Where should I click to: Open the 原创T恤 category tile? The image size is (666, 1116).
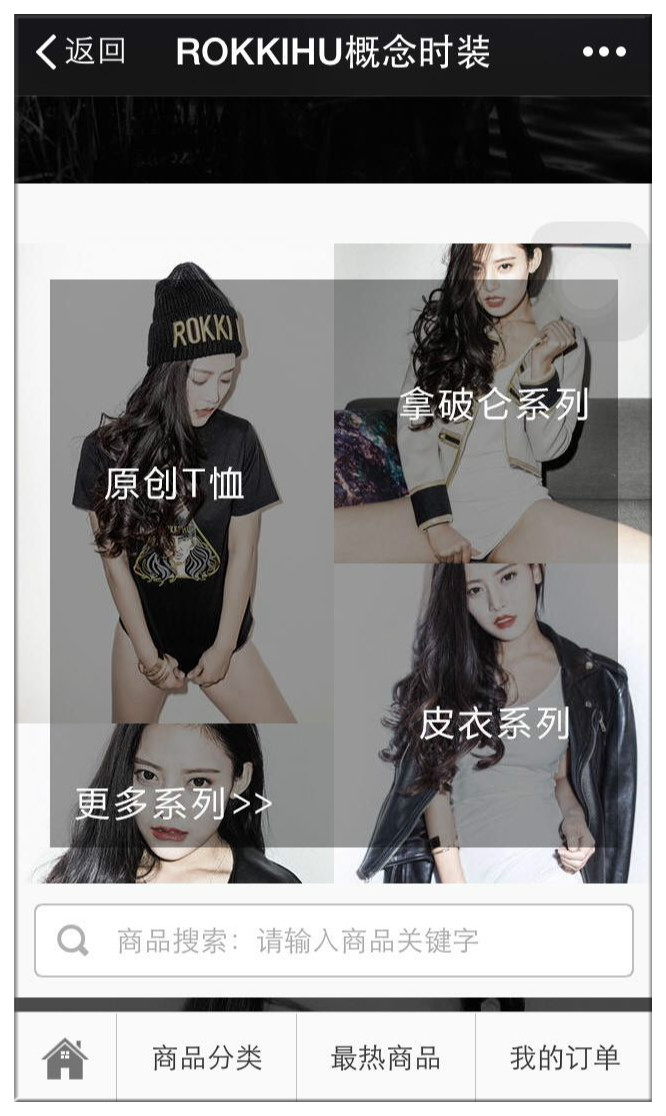174,483
